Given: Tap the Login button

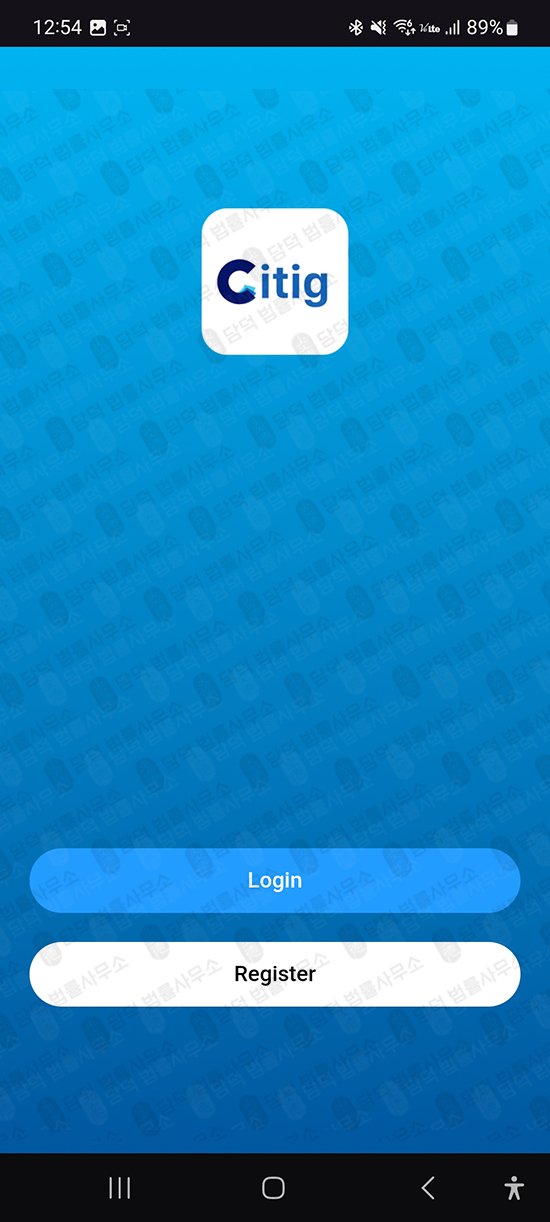Looking at the screenshot, I should point(275,880).
